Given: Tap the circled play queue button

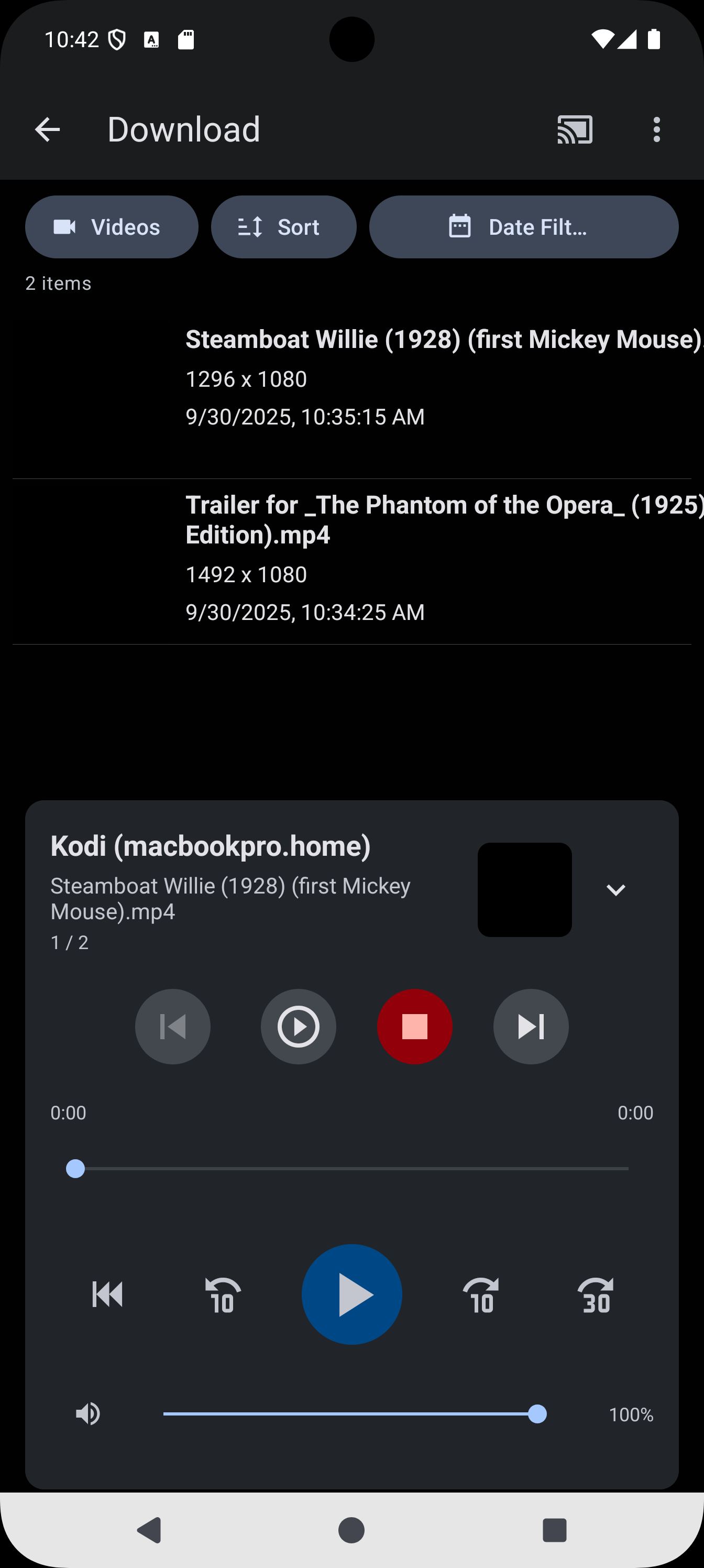Looking at the screenshot, I should (x=298, y=1027).
